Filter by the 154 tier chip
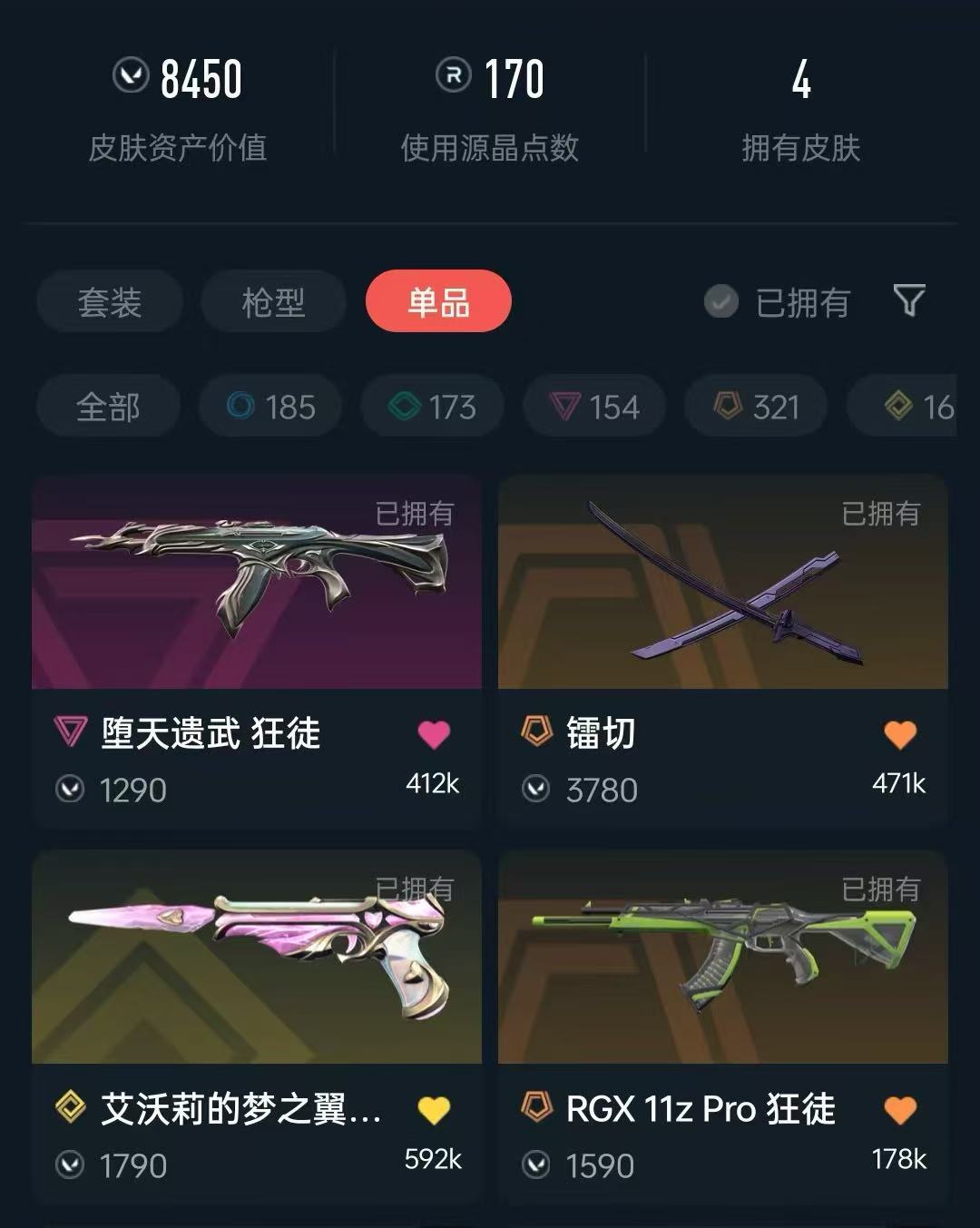The height and width of the screenshot is (1228, 980). click(594, 406)
